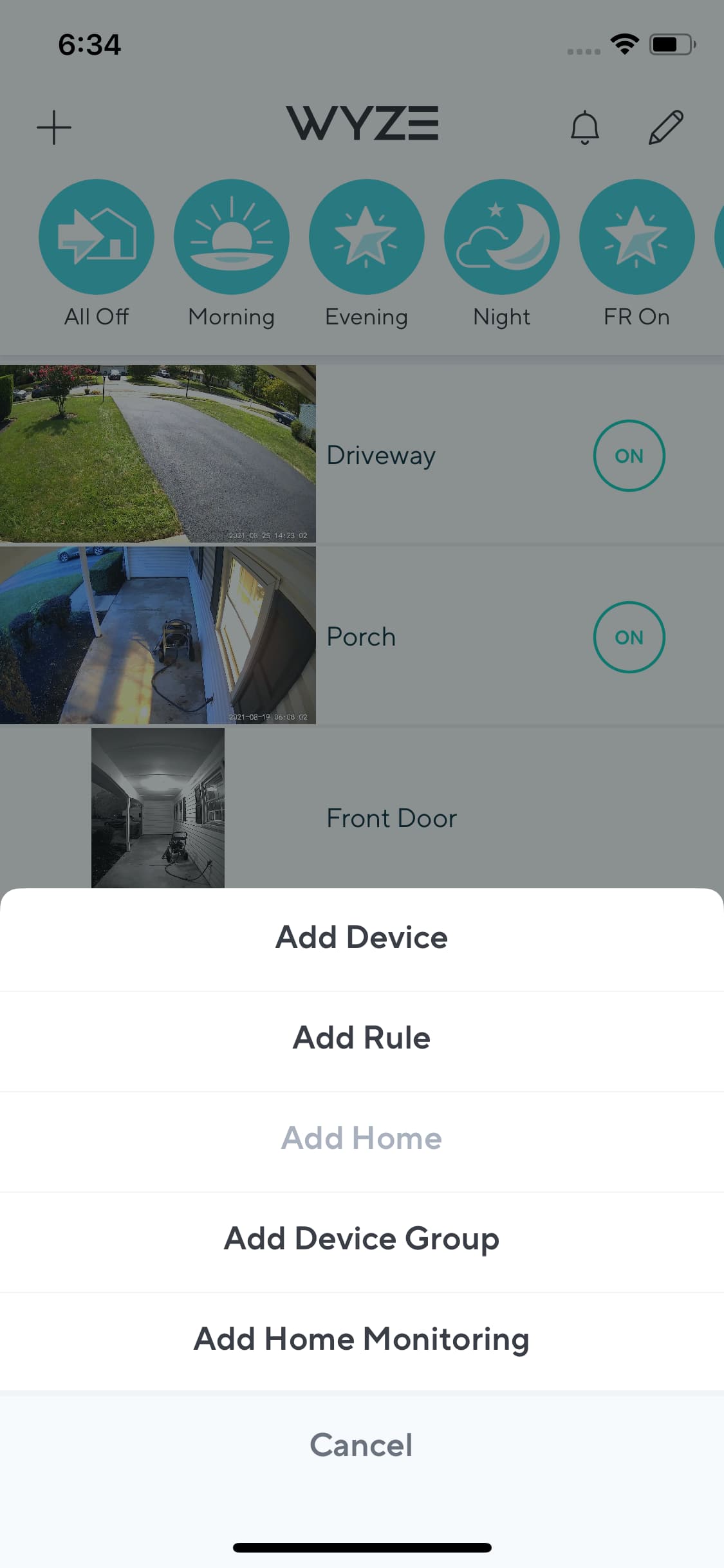The image size is (724, 1568).
Task: Choose Add Rule option
Action: pyautogui.click(x=362, y=1038)
